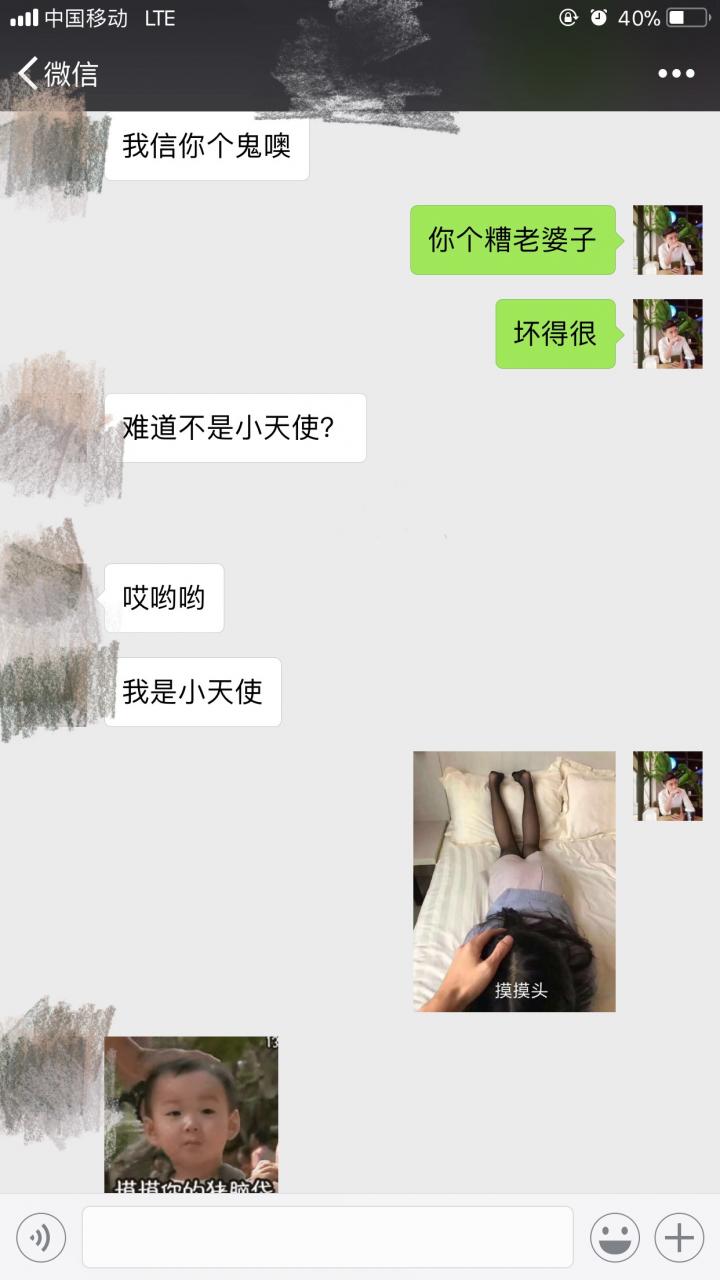Open the emoji sticker panel
Image resolution: width=720 pixels, height=1280 pixels.
pyautogui.click(x=614, y=1238)
